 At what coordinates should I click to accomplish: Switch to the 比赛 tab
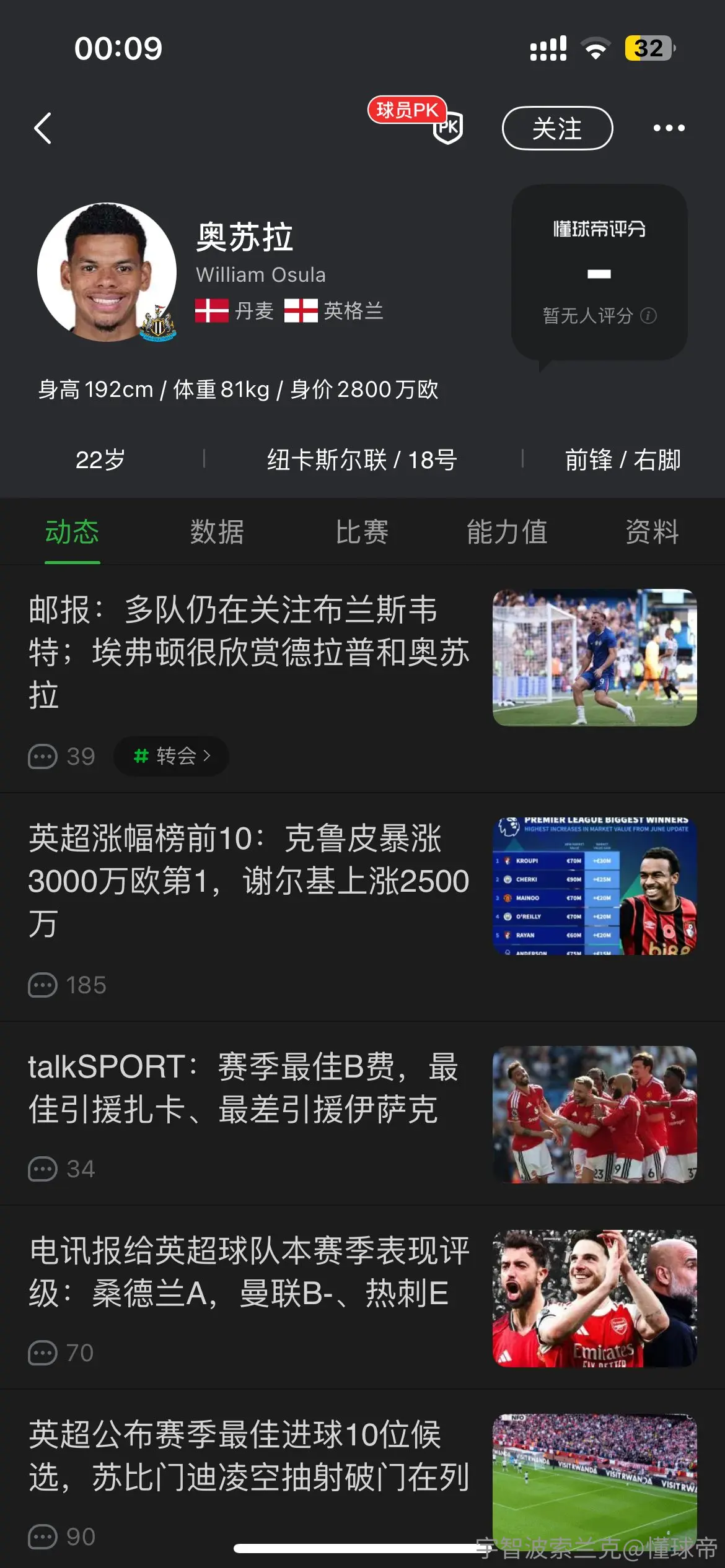[x=362, y=532]
